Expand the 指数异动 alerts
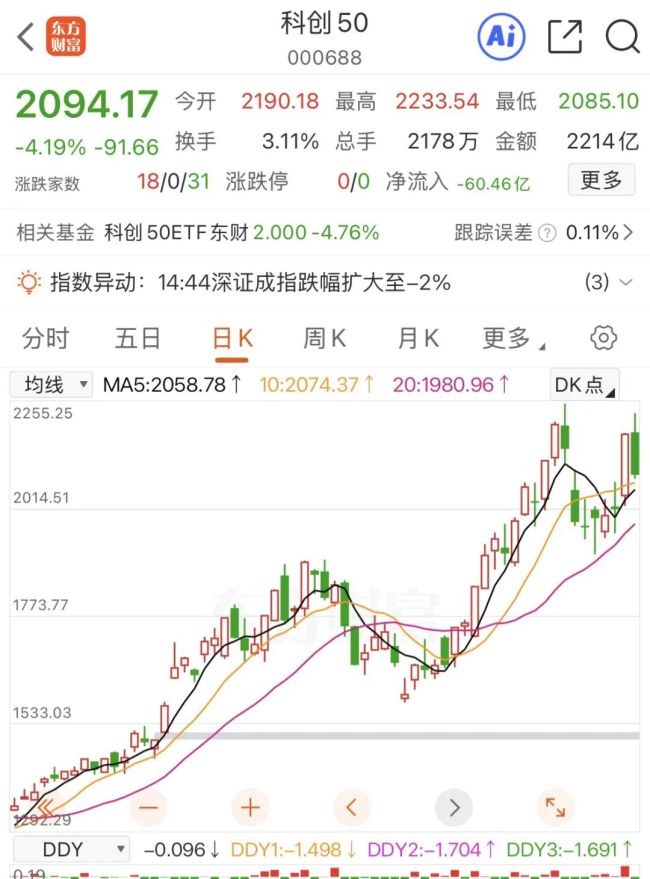The height and width of the screenshot is (879, 650). 625,282
